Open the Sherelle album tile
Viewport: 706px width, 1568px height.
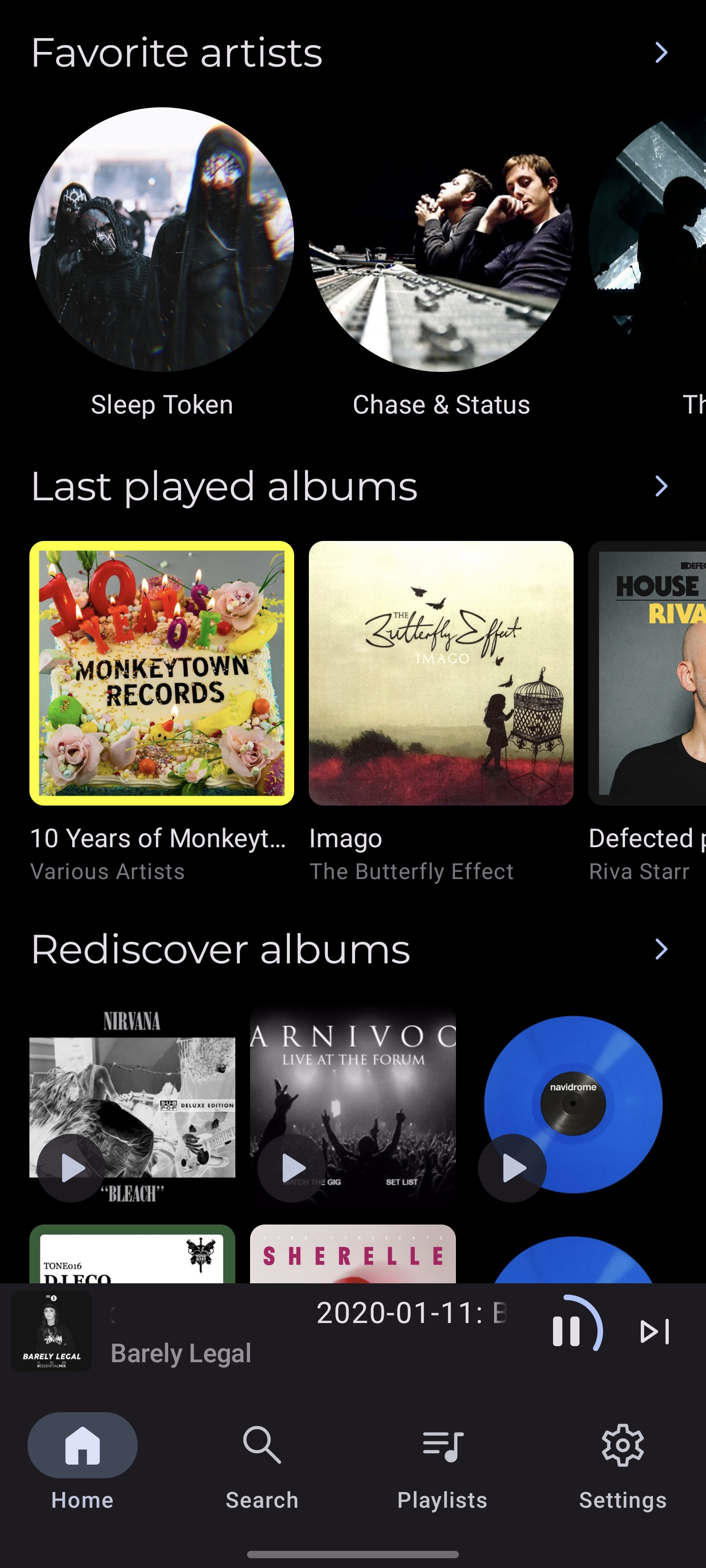coord(353,1254)
